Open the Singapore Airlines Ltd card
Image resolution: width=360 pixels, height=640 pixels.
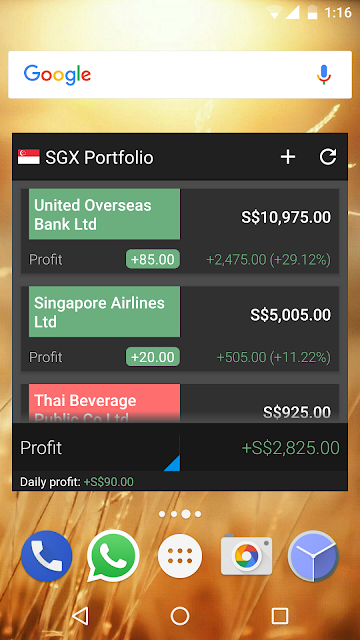(x=180, y=329)
